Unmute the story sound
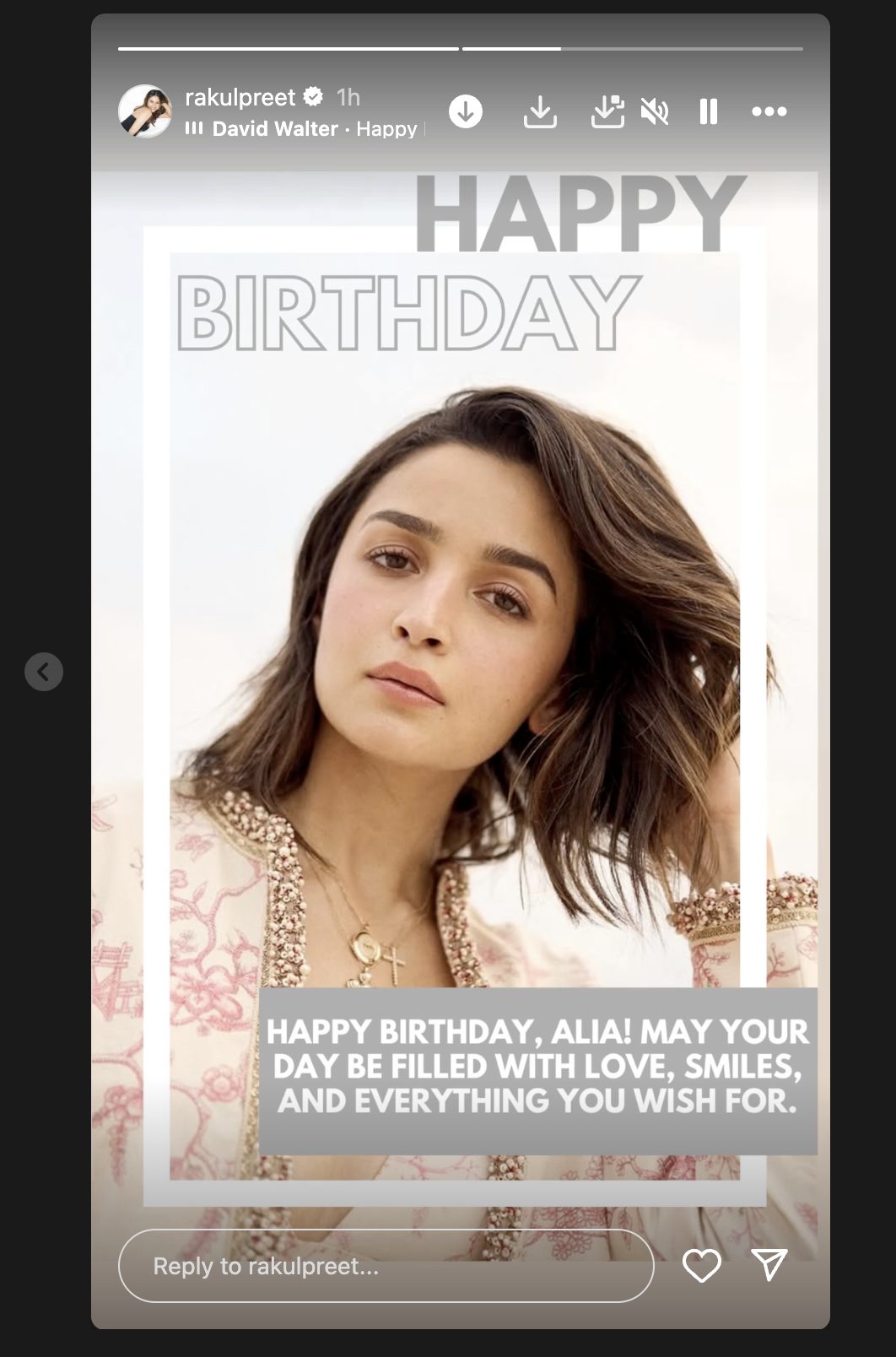 (655, 111)
